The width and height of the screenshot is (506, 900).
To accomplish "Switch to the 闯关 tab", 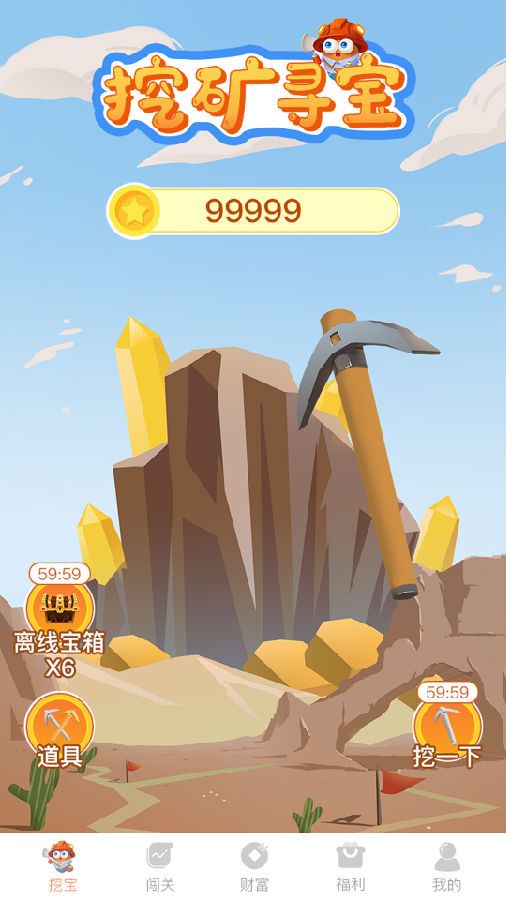I will (159, 867).
